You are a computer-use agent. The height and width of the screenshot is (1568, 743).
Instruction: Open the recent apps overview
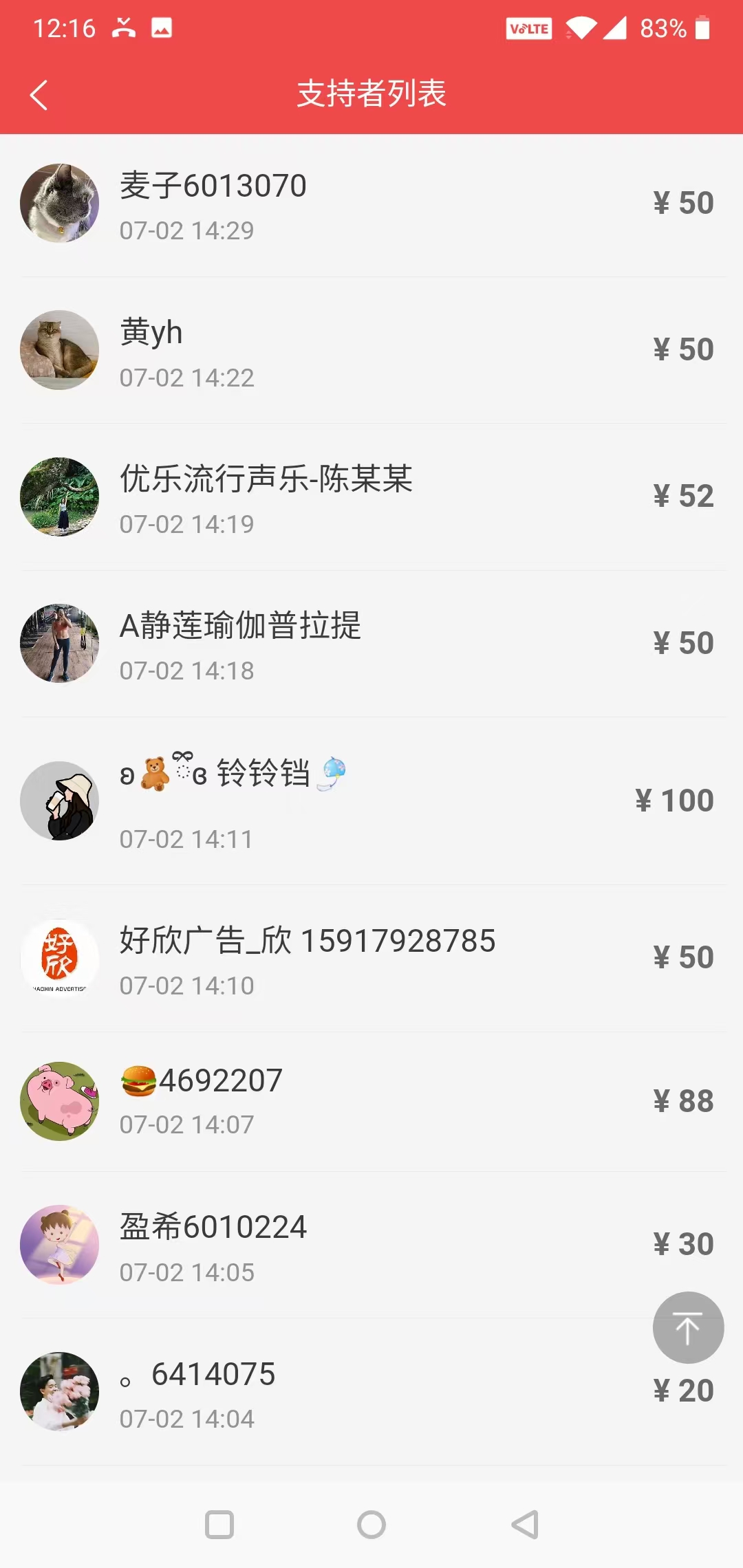219,1525
